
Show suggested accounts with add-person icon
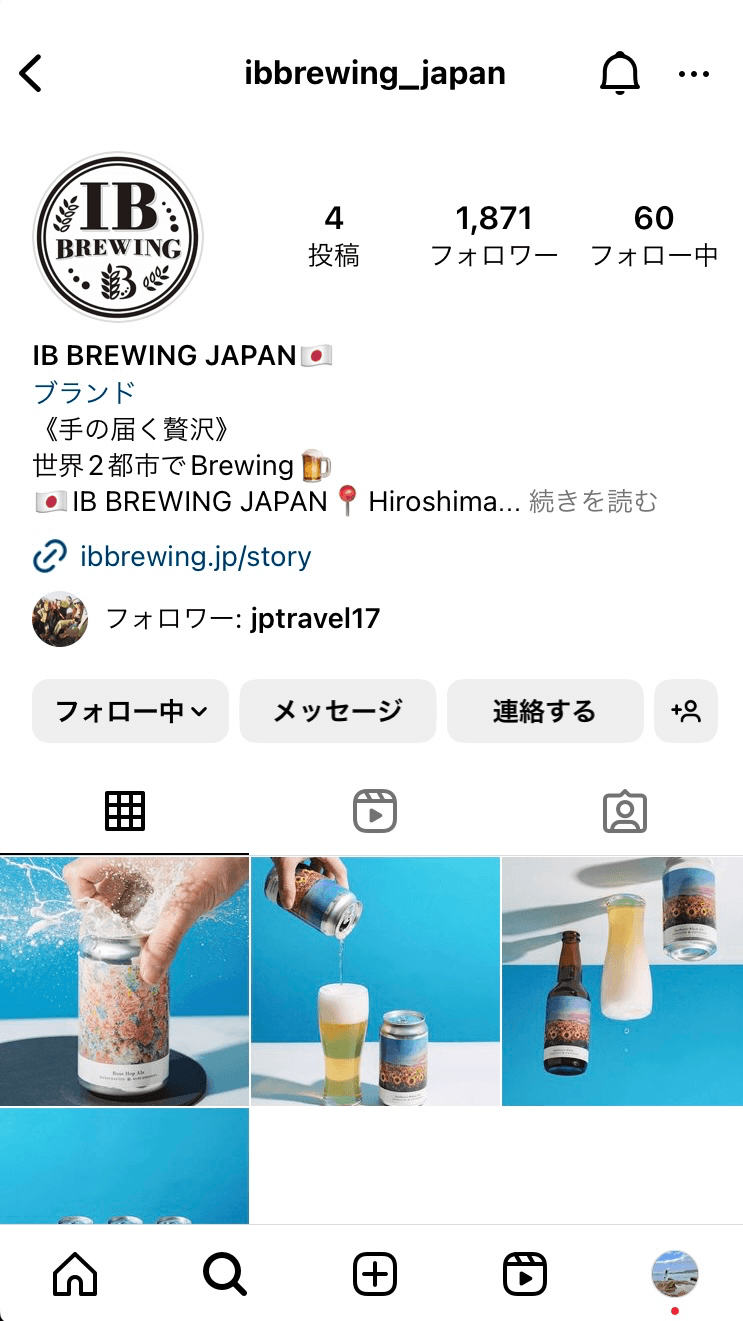[686, 711]
